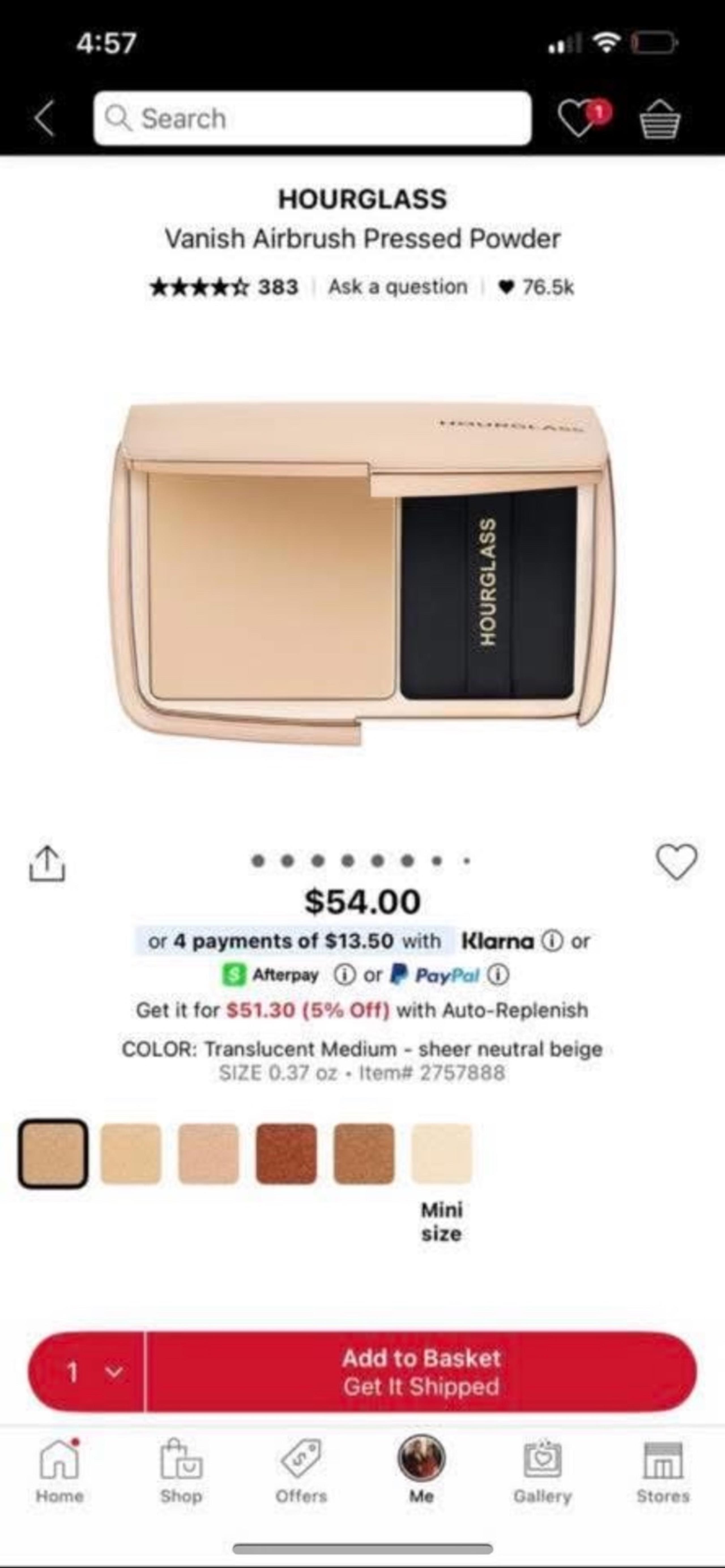Screen dimensions: 725x1568
Task: Choose the Mini size swatch
Action: (x=441, y=1154)
